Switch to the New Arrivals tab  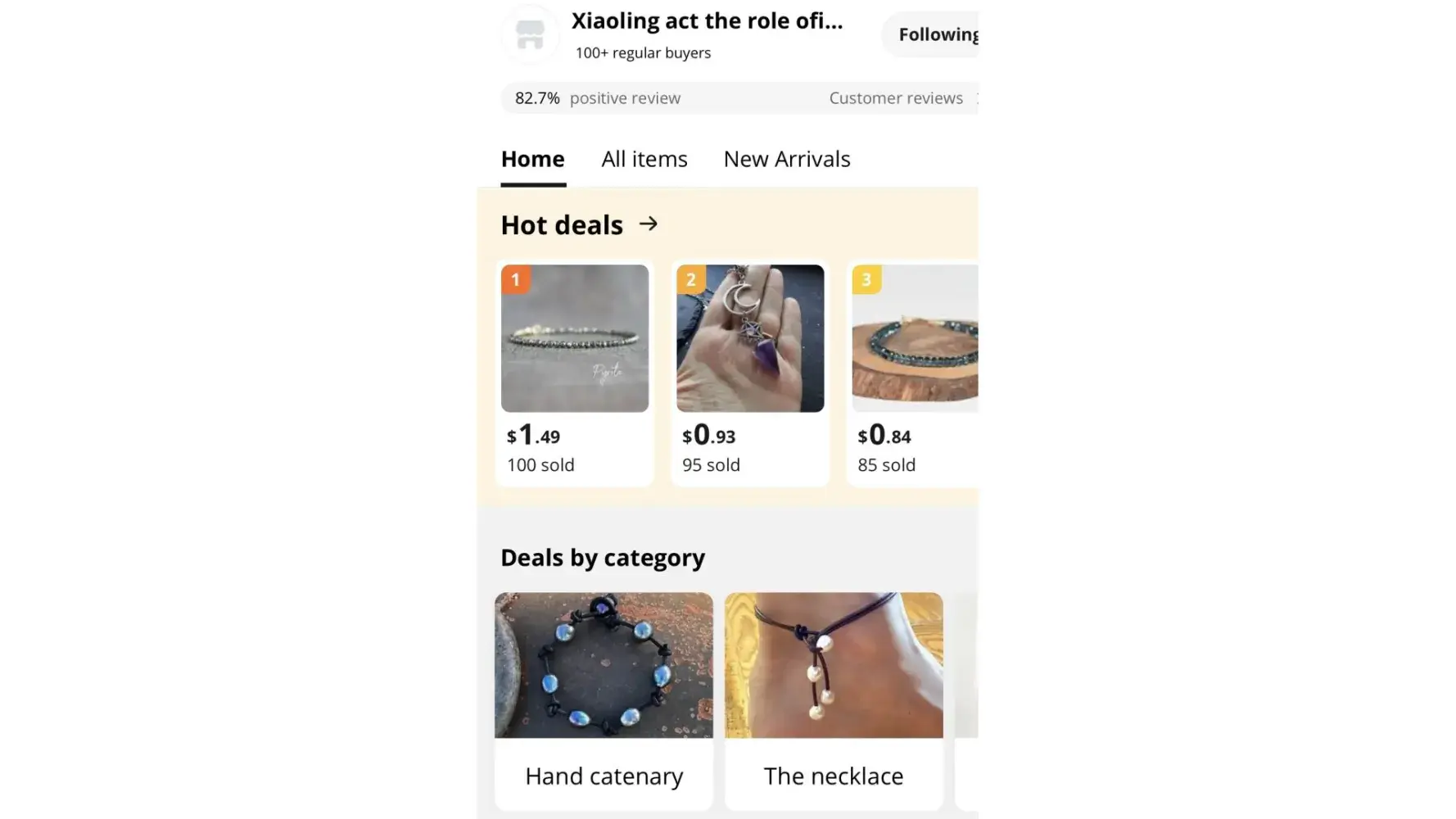click(x=786, y=159)
